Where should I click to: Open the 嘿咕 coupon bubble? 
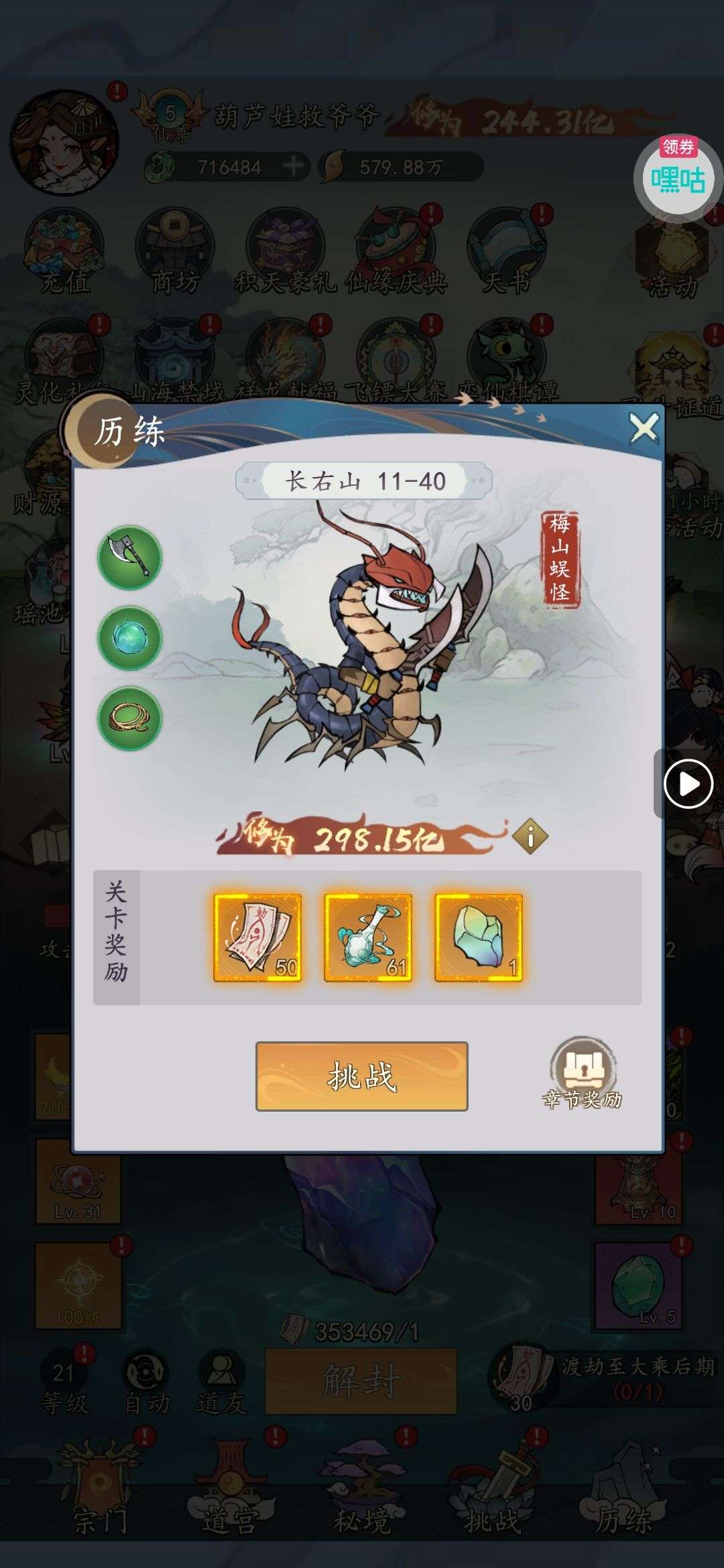click(x=677, y=176)
